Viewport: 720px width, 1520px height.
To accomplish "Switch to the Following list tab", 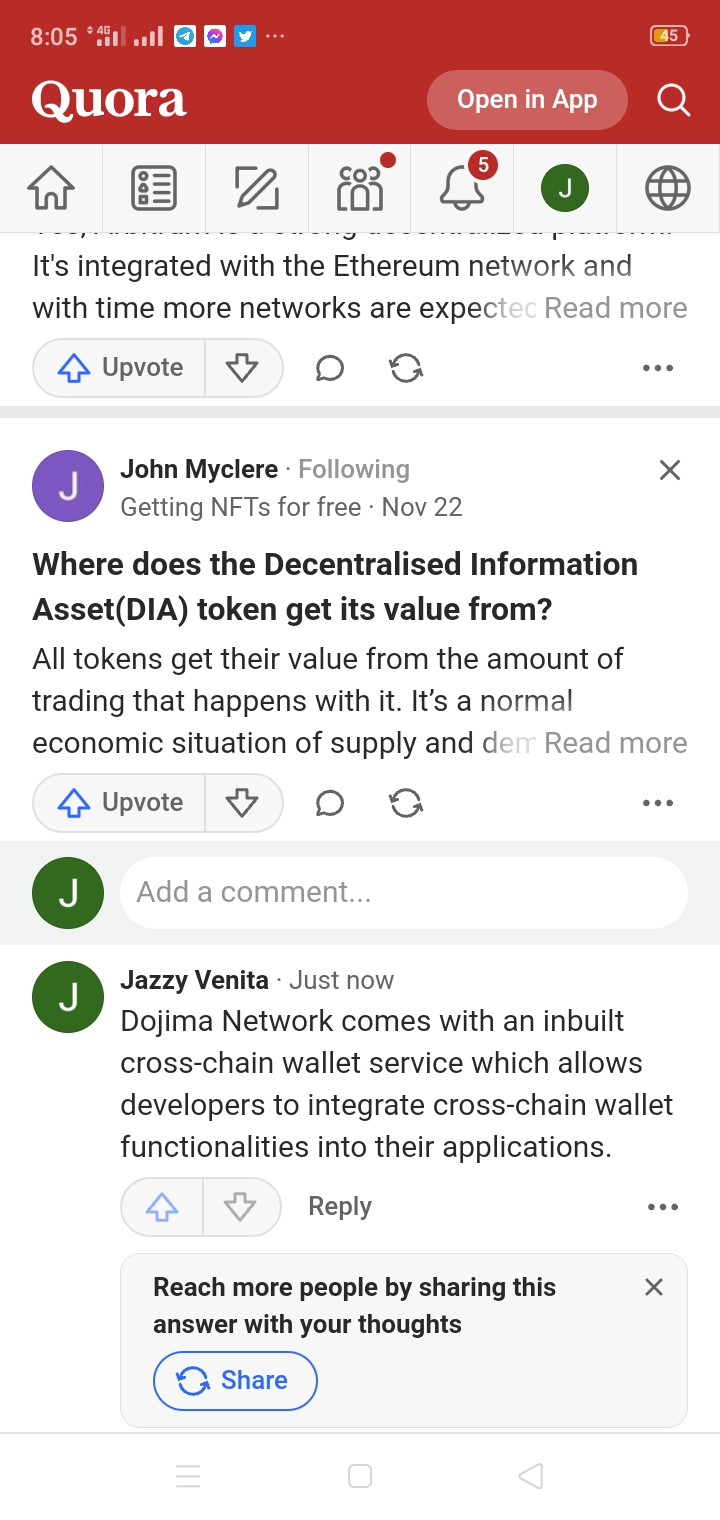I will [154, 188].
